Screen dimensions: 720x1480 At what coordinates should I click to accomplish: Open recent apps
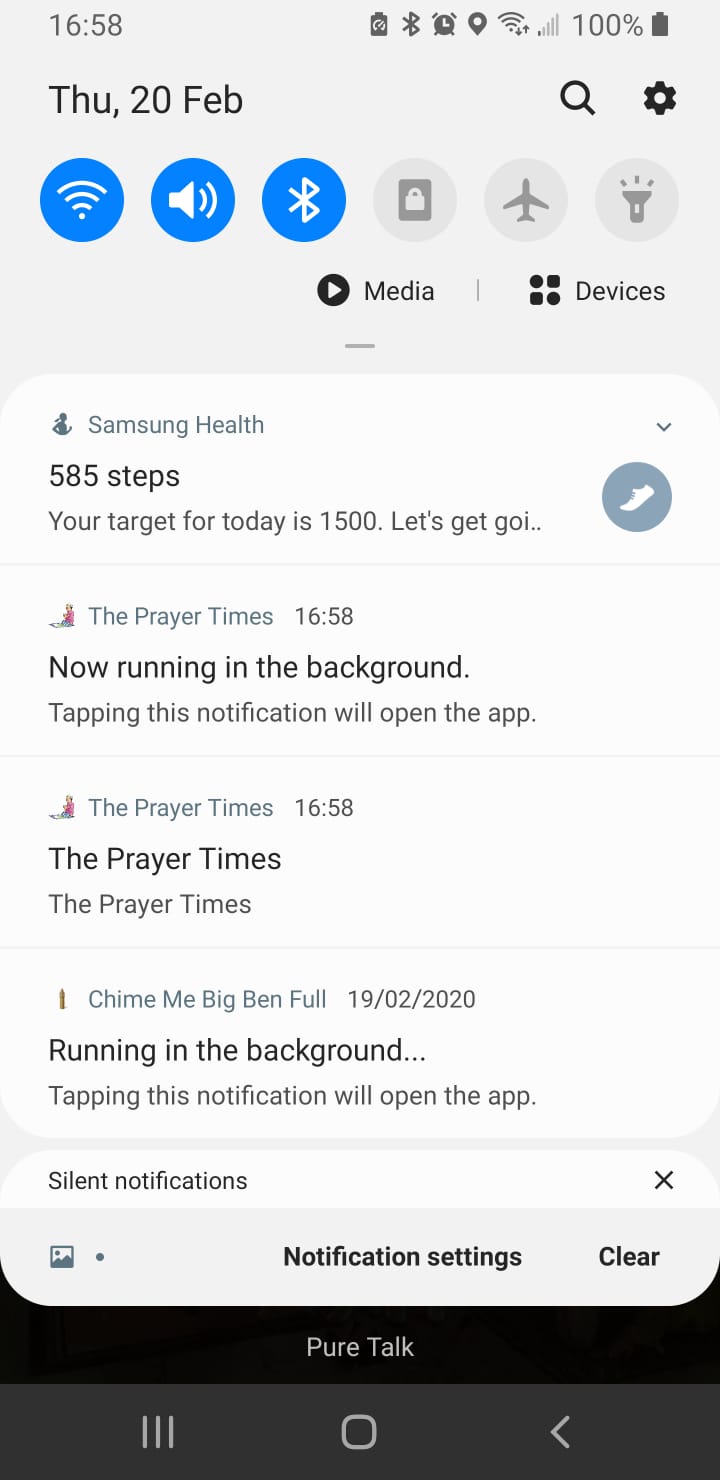click(158, 1432)
